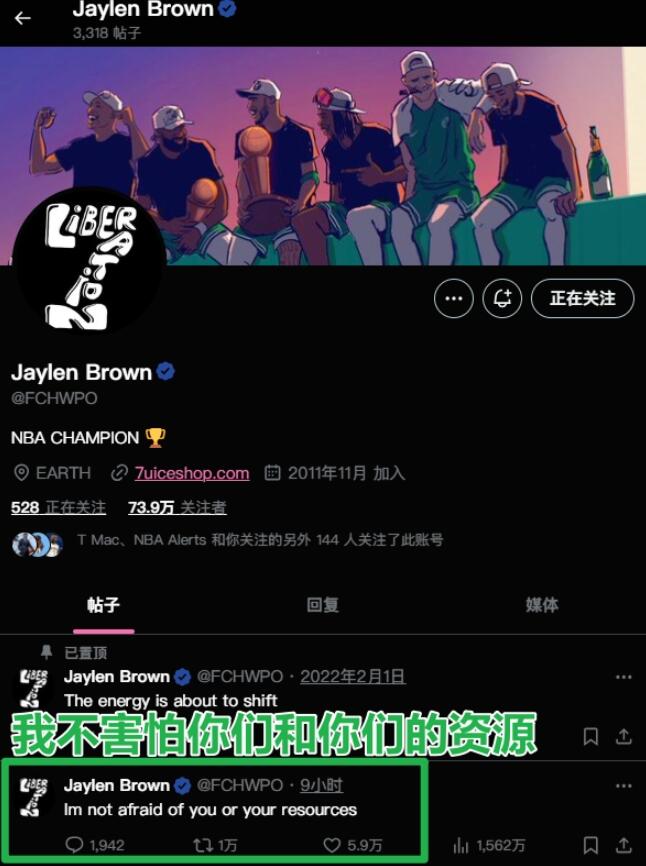Switch to the 媒体 tab
Image resolution: width=646 pixels, height=866 pixels.
pyautogui.click(x=541, y=605)
